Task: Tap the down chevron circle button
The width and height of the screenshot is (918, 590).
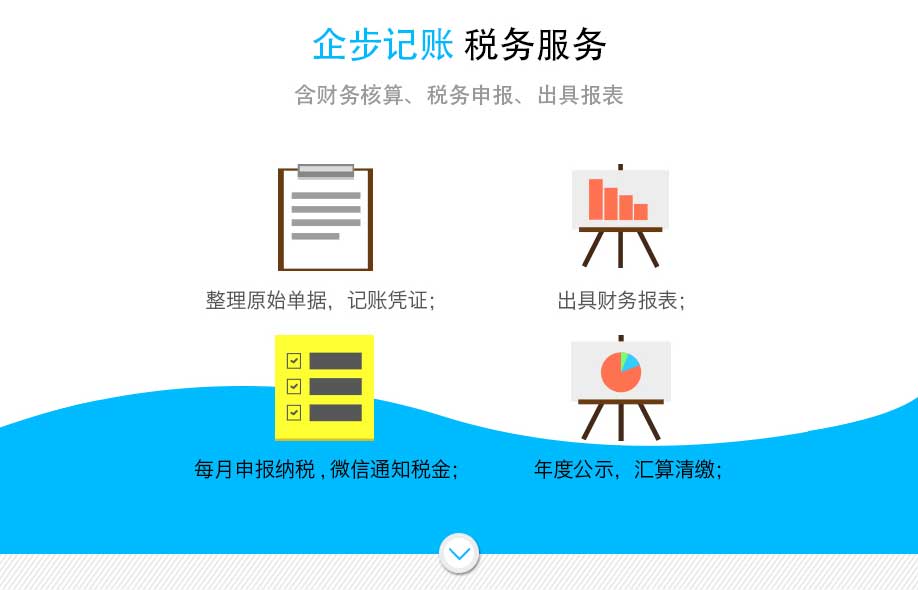Action: point(459,553)
